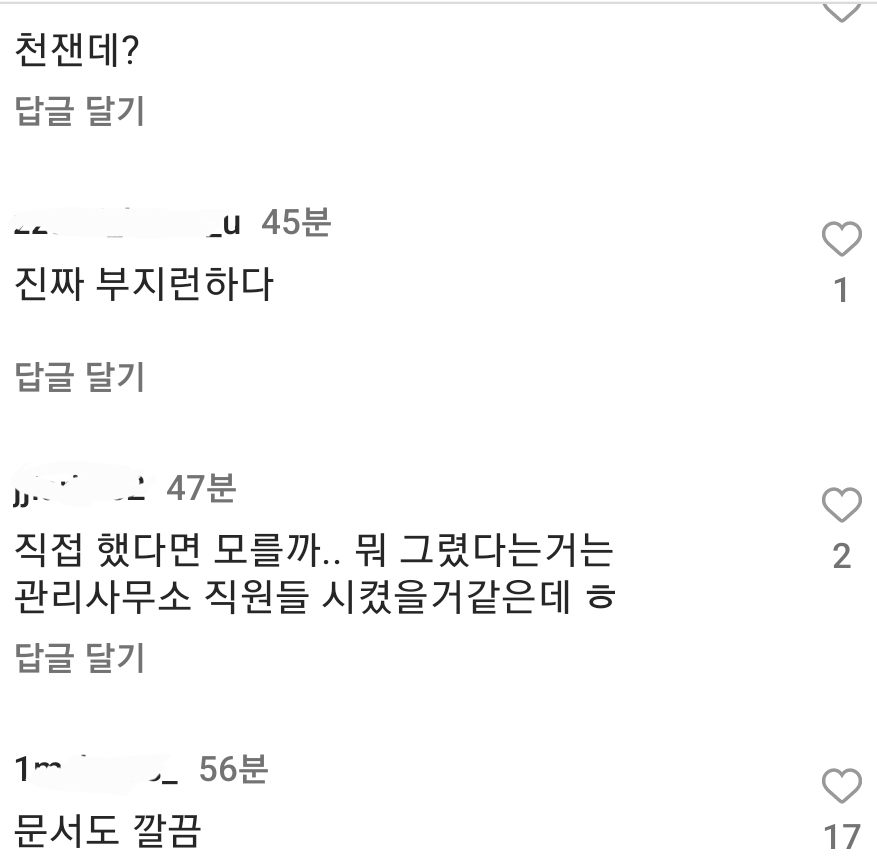Like the comment about 관리사무소 직원들
877x860 pixels.
click(x=840, y=506)
